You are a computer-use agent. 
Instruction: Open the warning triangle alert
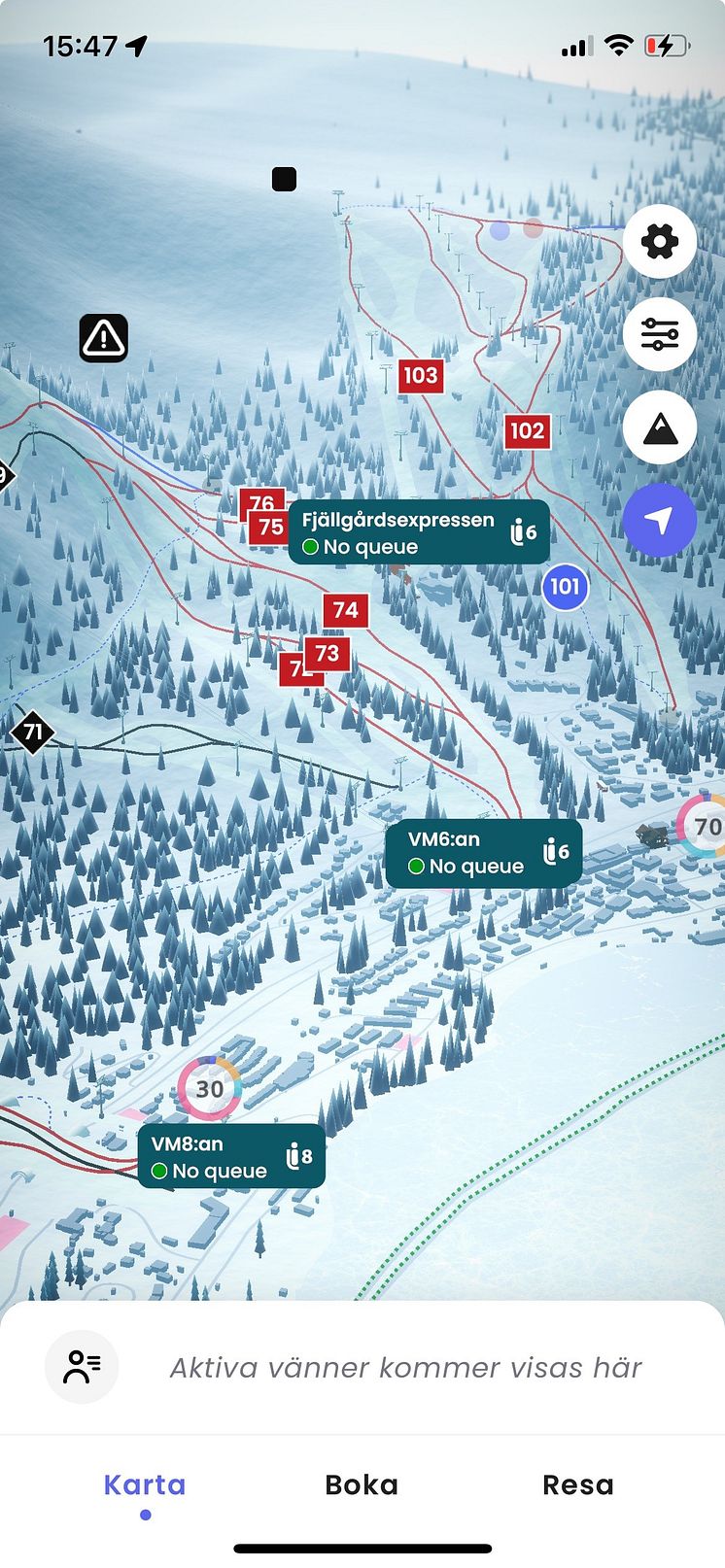click(103, 338)
